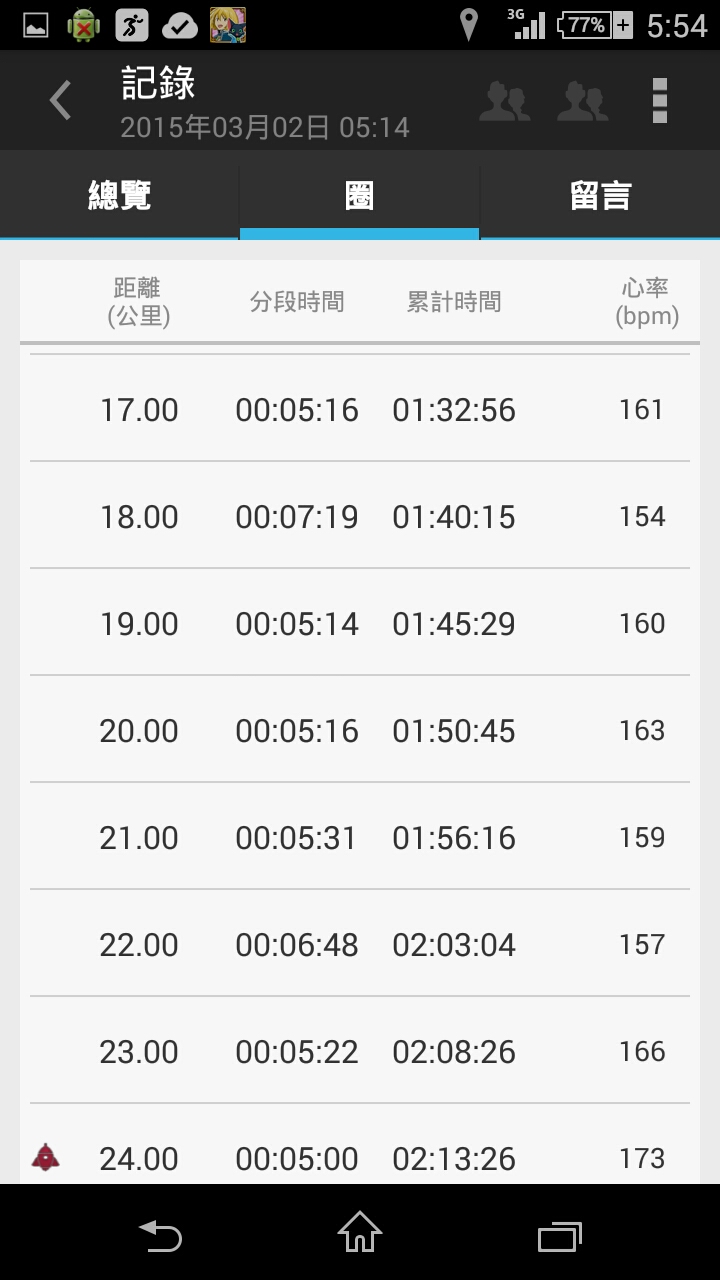The height and width of the screenshot is (1280, 720).
Task: Open the 留言 tab
Action: pyautogui.click(x=600, y=196)
